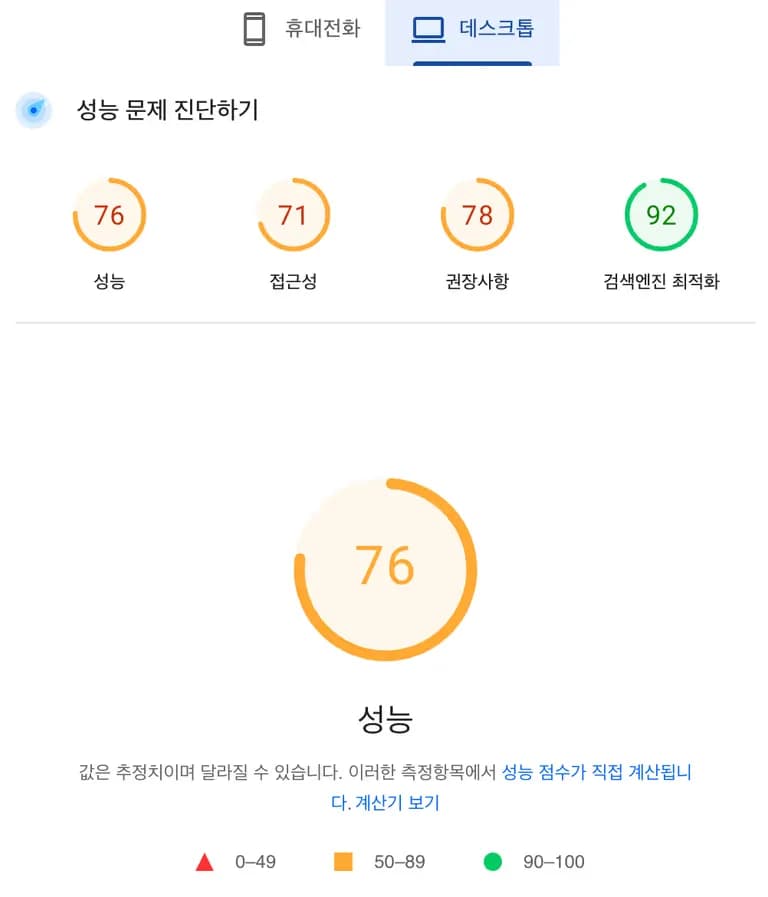Viewport: 768px width, 897px height.
Task: Click the large circular 76 performance gauge
Action: (x=385, y=567)
